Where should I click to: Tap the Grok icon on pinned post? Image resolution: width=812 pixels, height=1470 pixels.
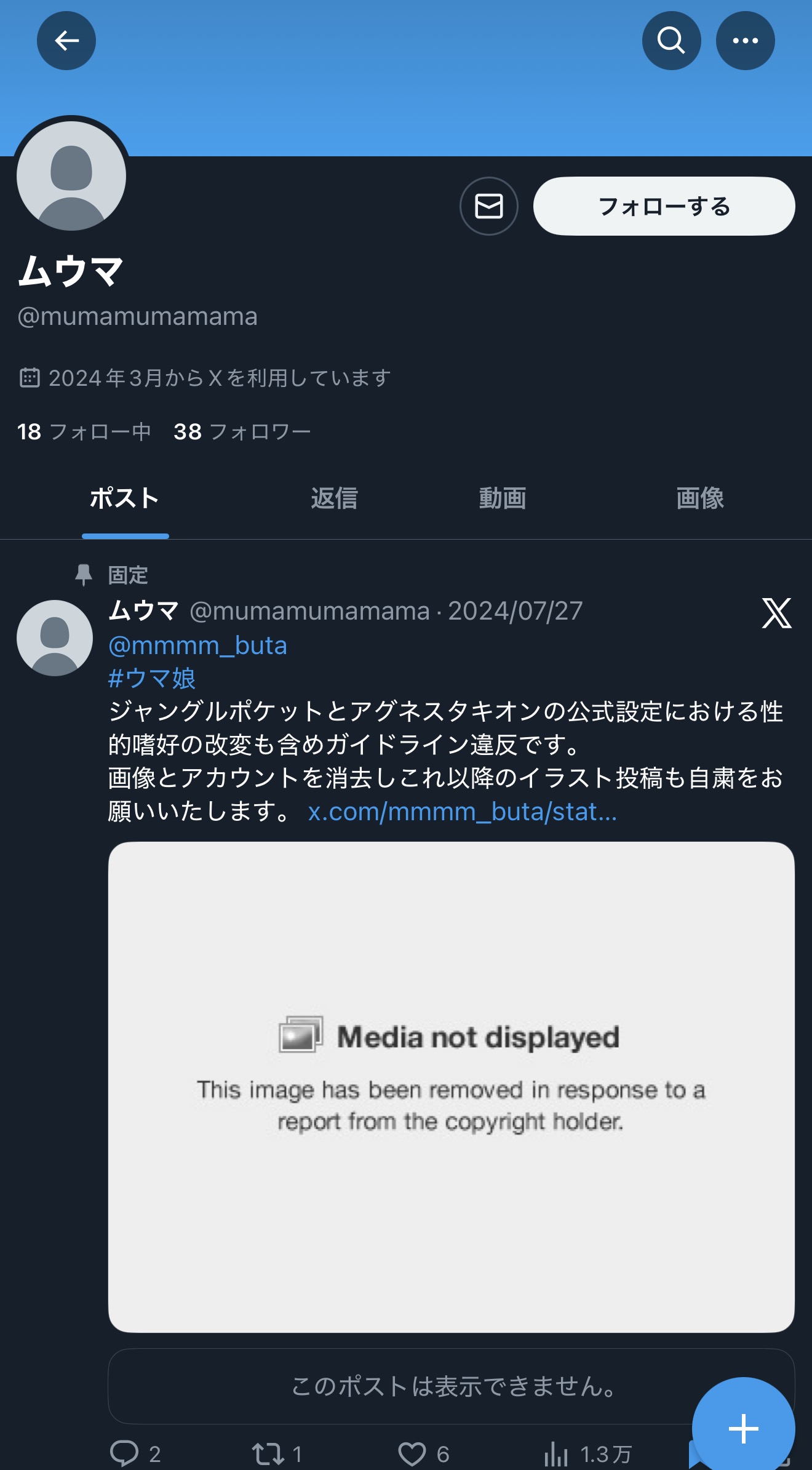pyautogui.click(x=777, y=613)
